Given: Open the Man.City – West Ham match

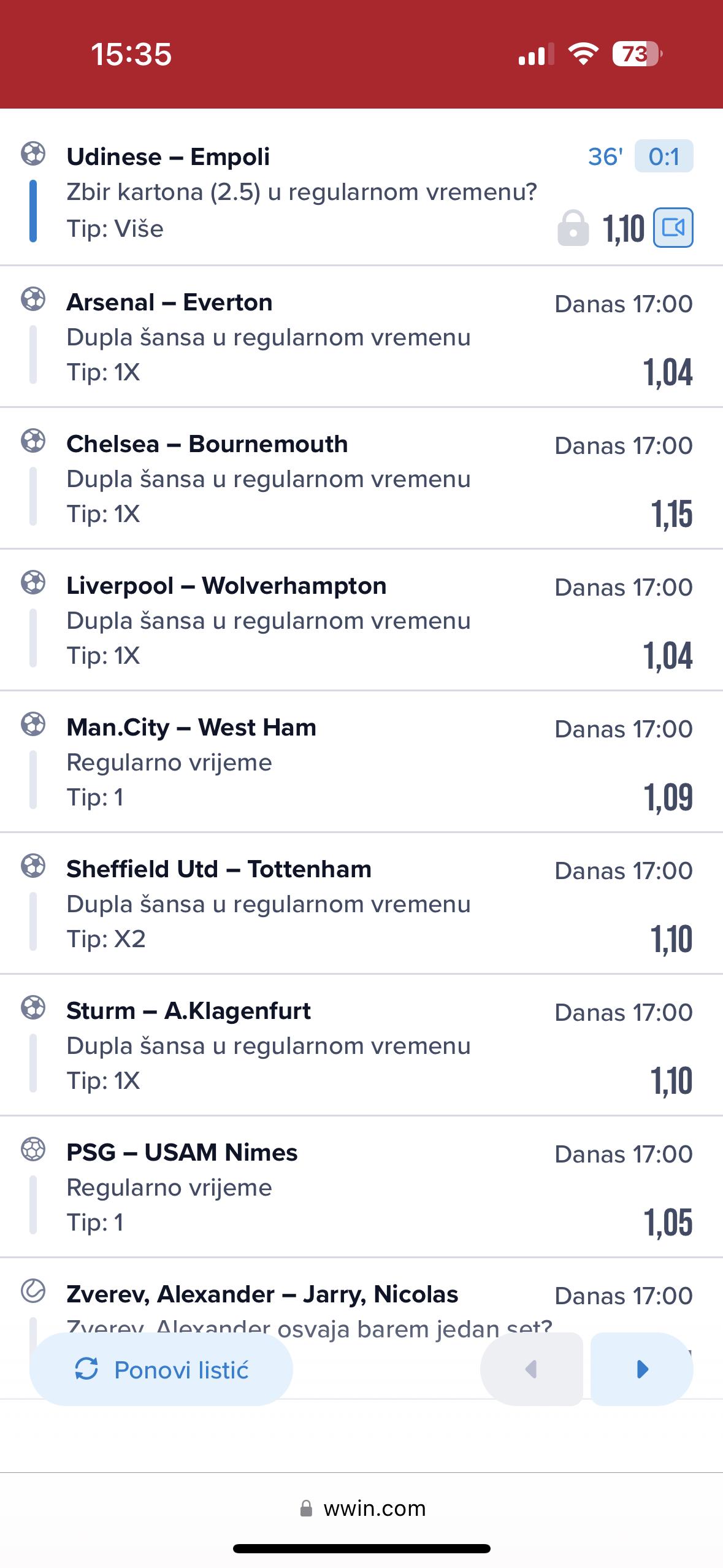Looking at the screenshot, I should click(361, 762).
